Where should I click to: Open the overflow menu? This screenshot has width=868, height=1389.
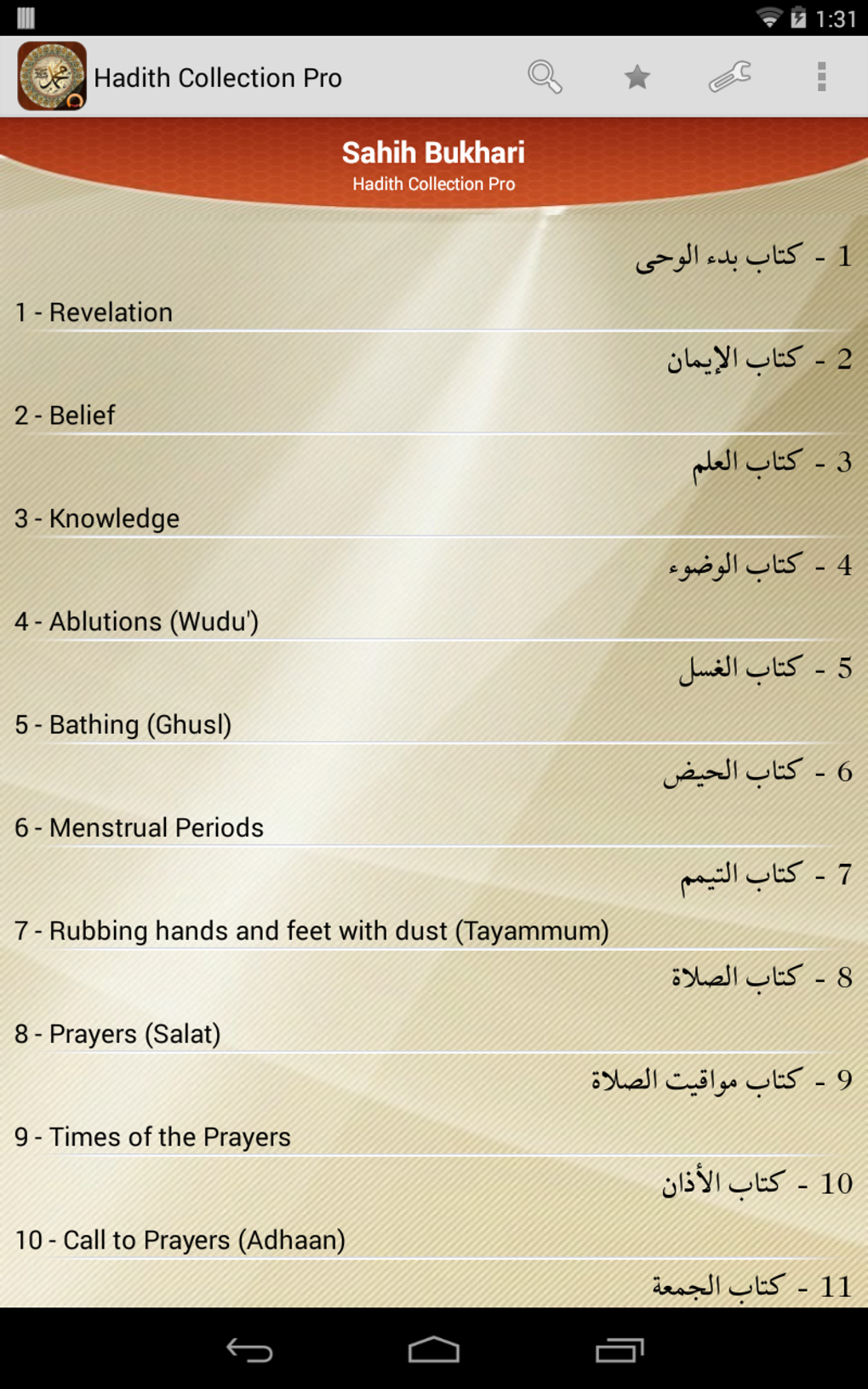pos(821,77)
